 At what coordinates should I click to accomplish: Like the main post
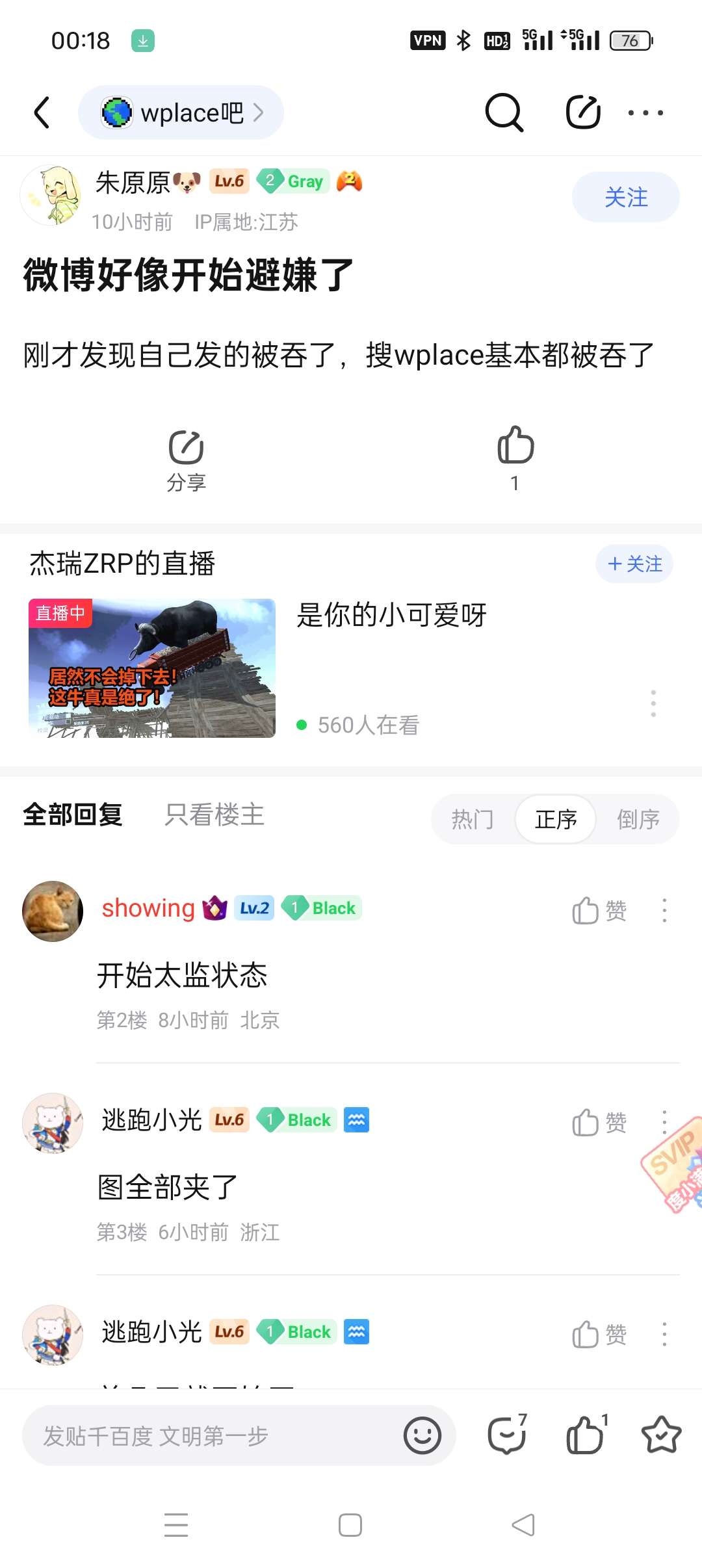coord(515,458)
